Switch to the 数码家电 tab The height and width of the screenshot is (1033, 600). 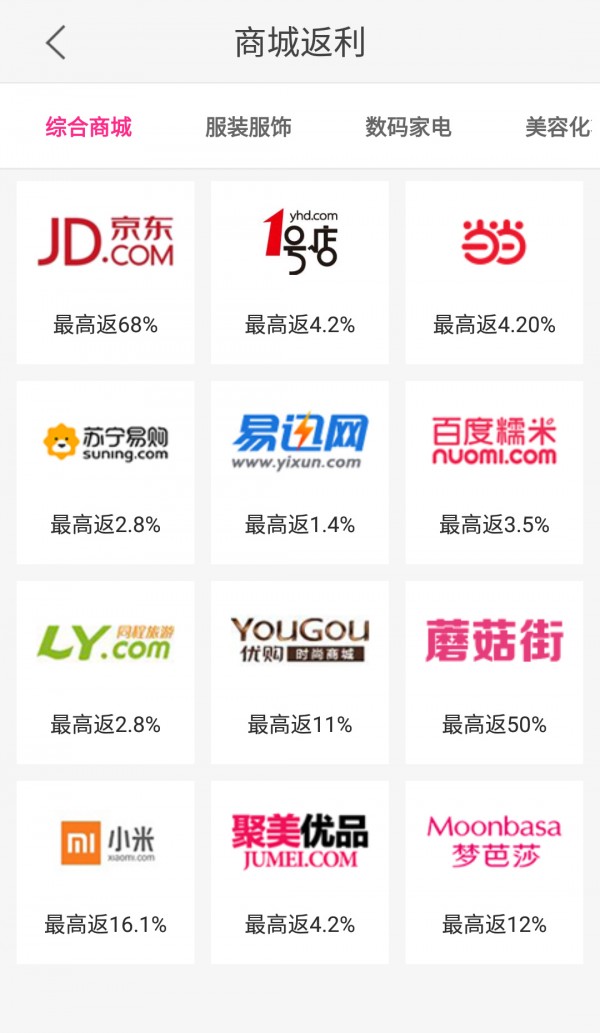(408, 127)
